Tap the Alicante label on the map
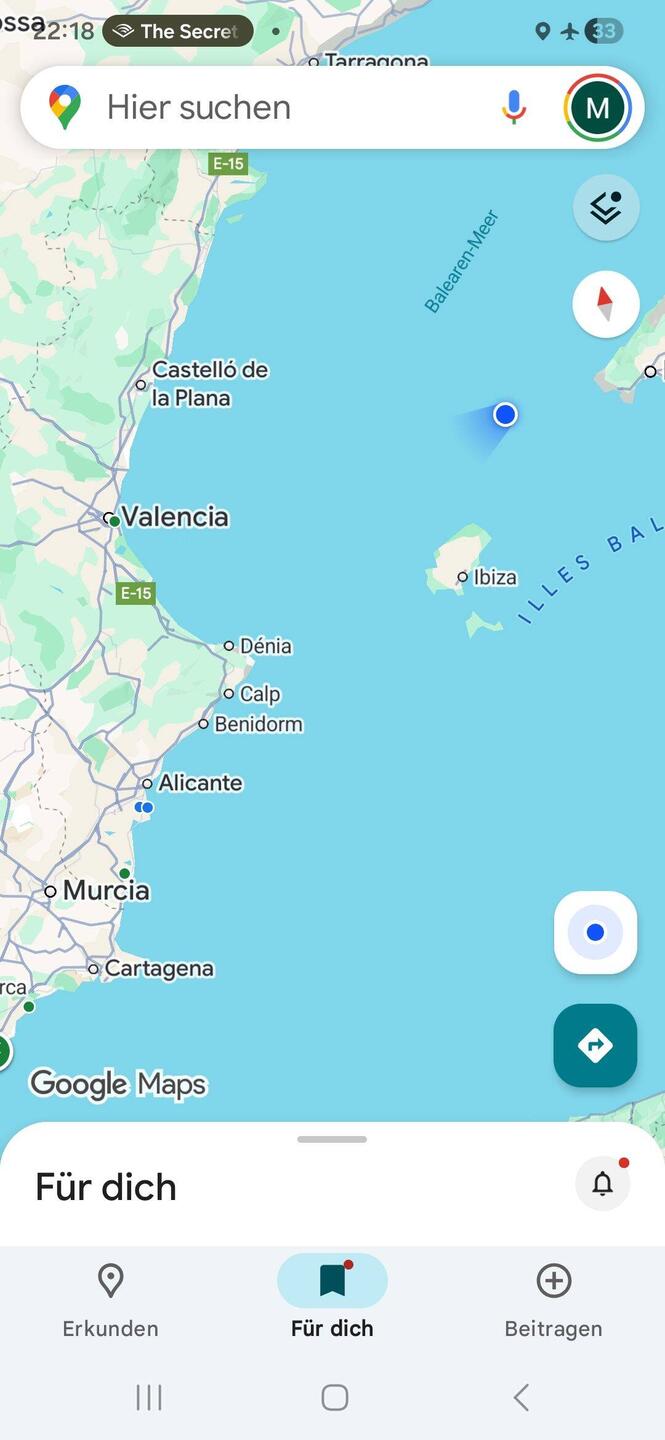 pos(200,783)
